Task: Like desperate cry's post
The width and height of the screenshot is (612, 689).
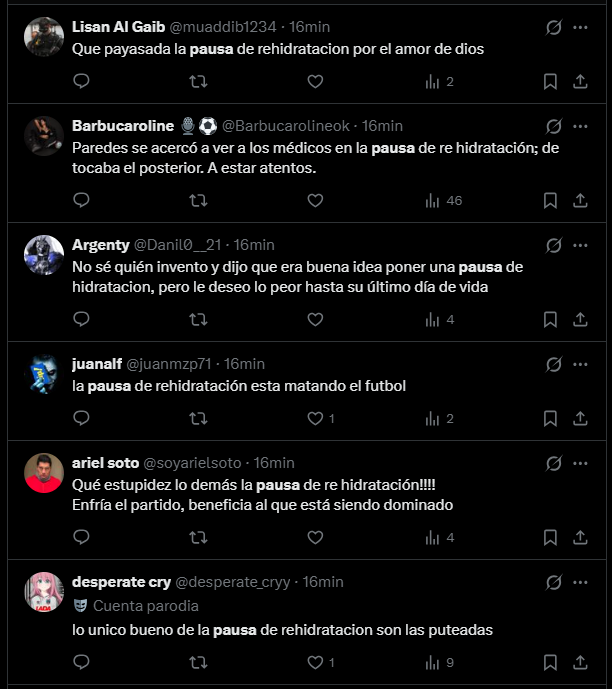Action: pyautogui.click(x=315, y=662)
